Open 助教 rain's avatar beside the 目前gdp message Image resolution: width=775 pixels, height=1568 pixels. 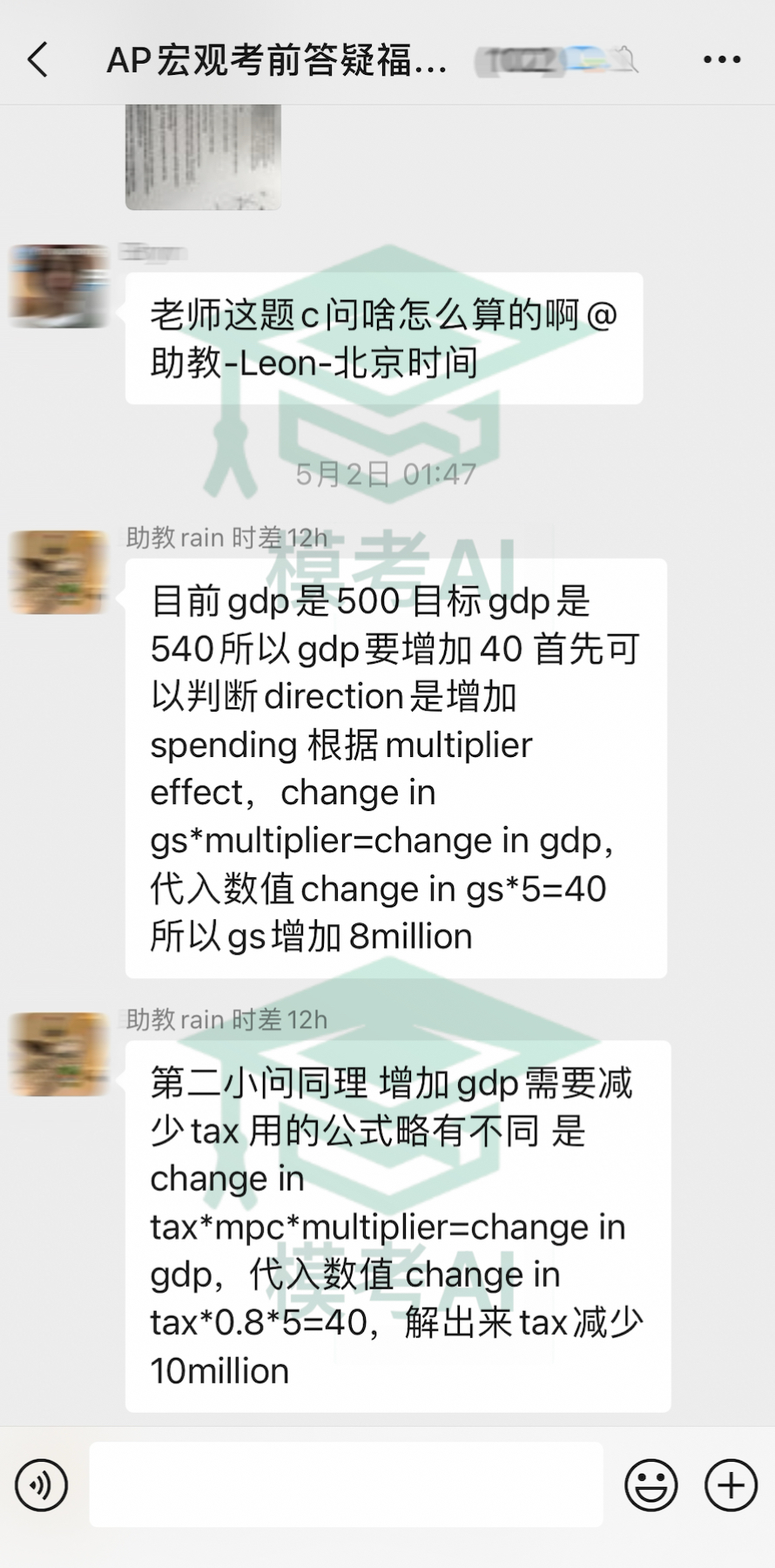point(58,572)
